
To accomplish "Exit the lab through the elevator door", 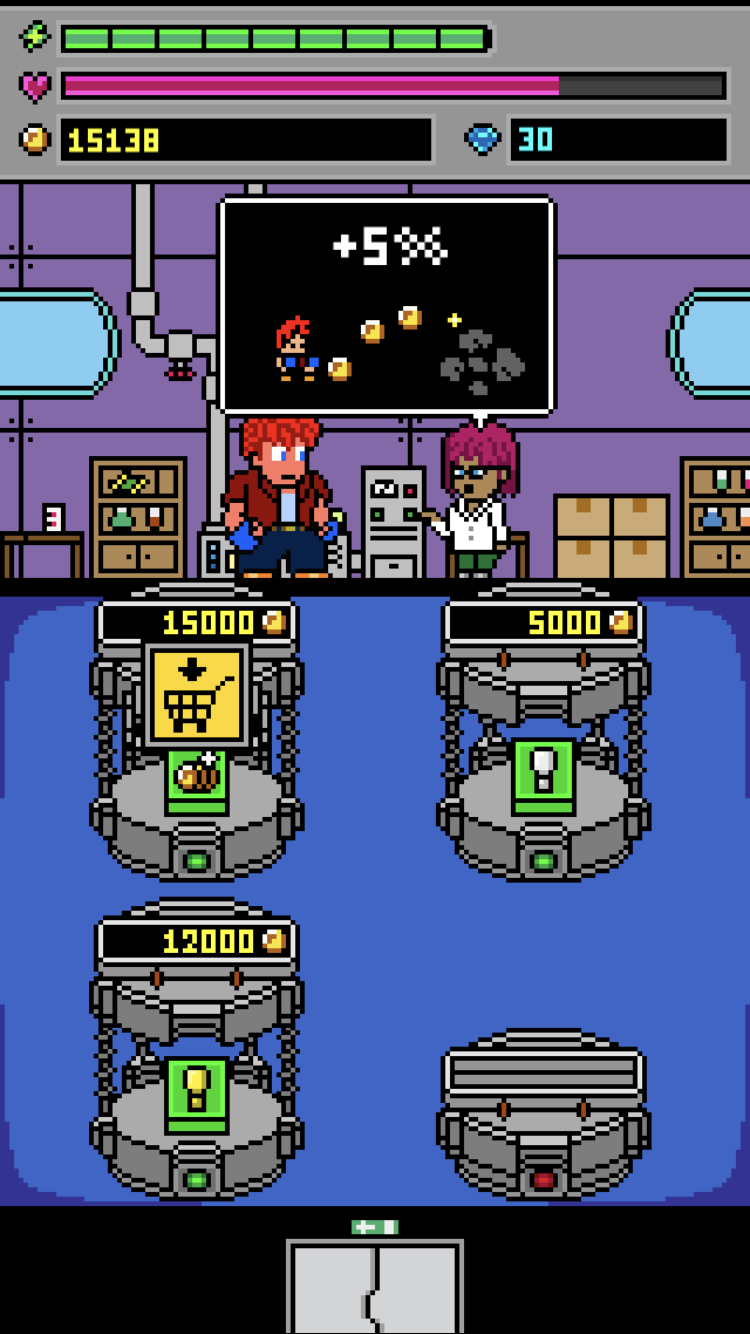I will pos(375,1288).
